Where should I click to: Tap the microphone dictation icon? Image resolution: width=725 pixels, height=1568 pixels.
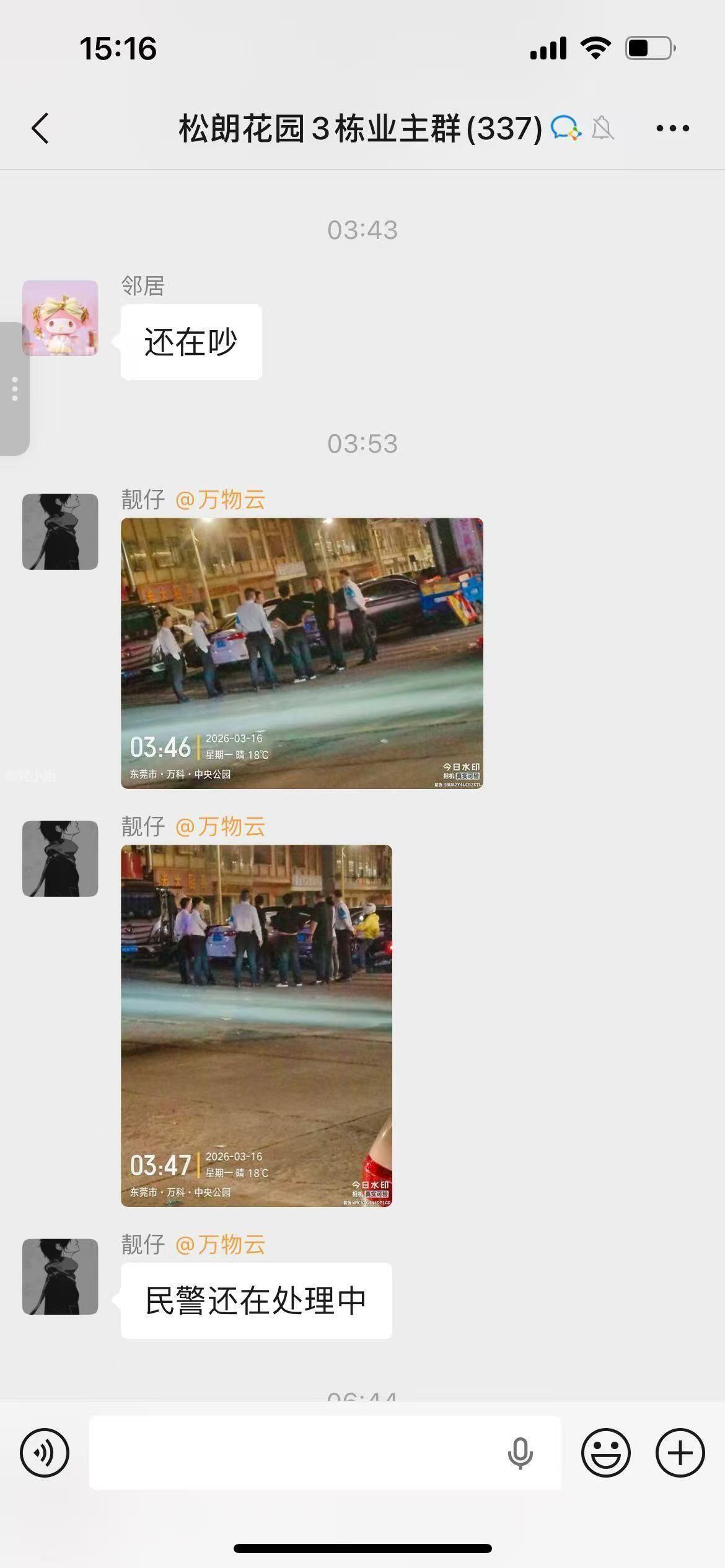(520, 1453)
